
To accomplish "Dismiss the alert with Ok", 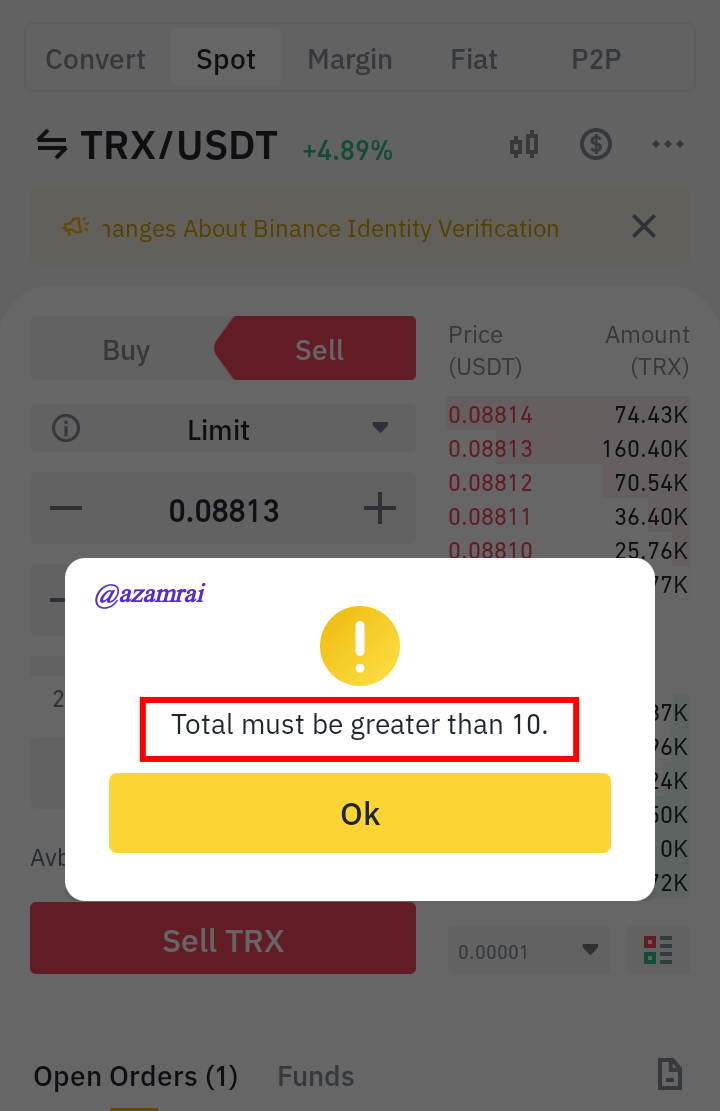I will click(x=360, y=813).
